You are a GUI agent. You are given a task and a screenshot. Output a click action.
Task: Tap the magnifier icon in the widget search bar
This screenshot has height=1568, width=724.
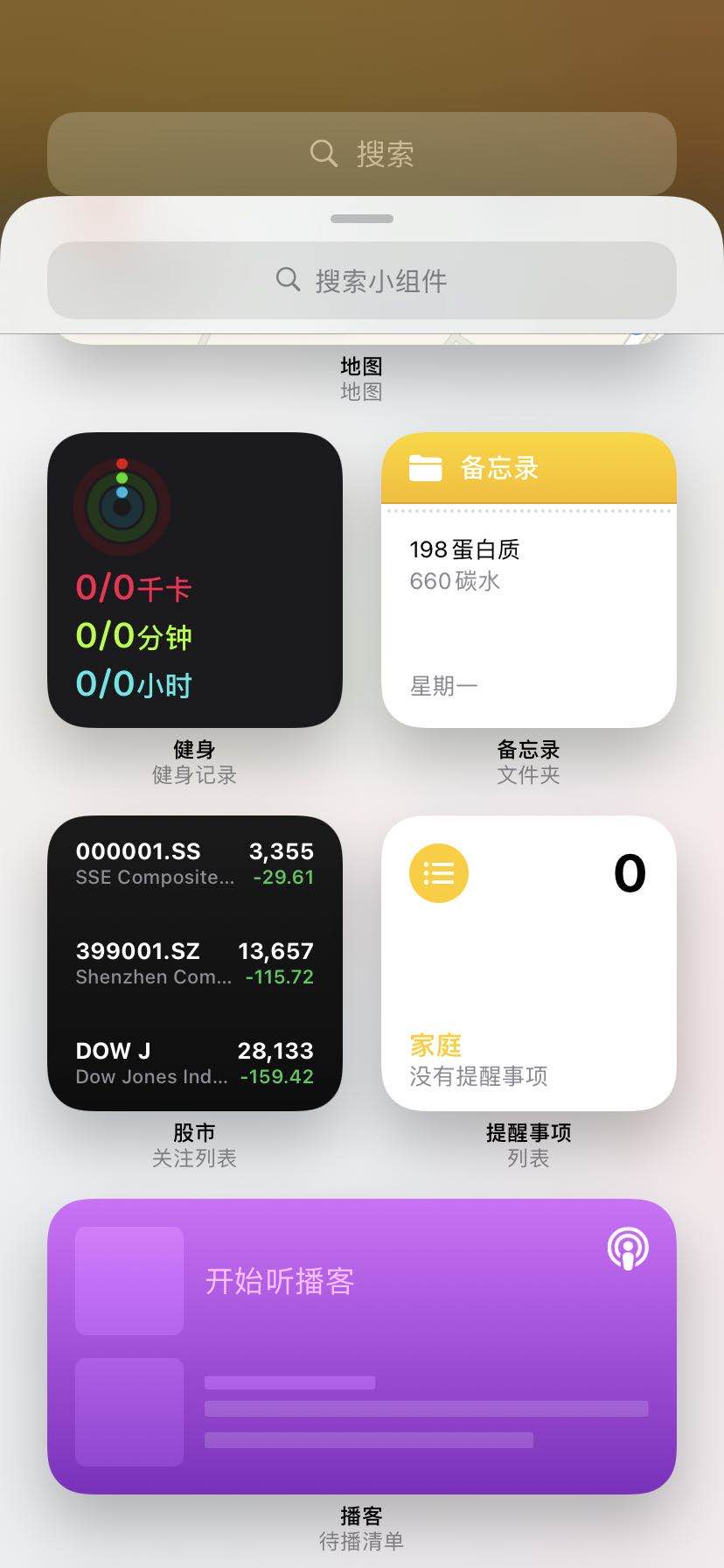click(x=289, y=279)
